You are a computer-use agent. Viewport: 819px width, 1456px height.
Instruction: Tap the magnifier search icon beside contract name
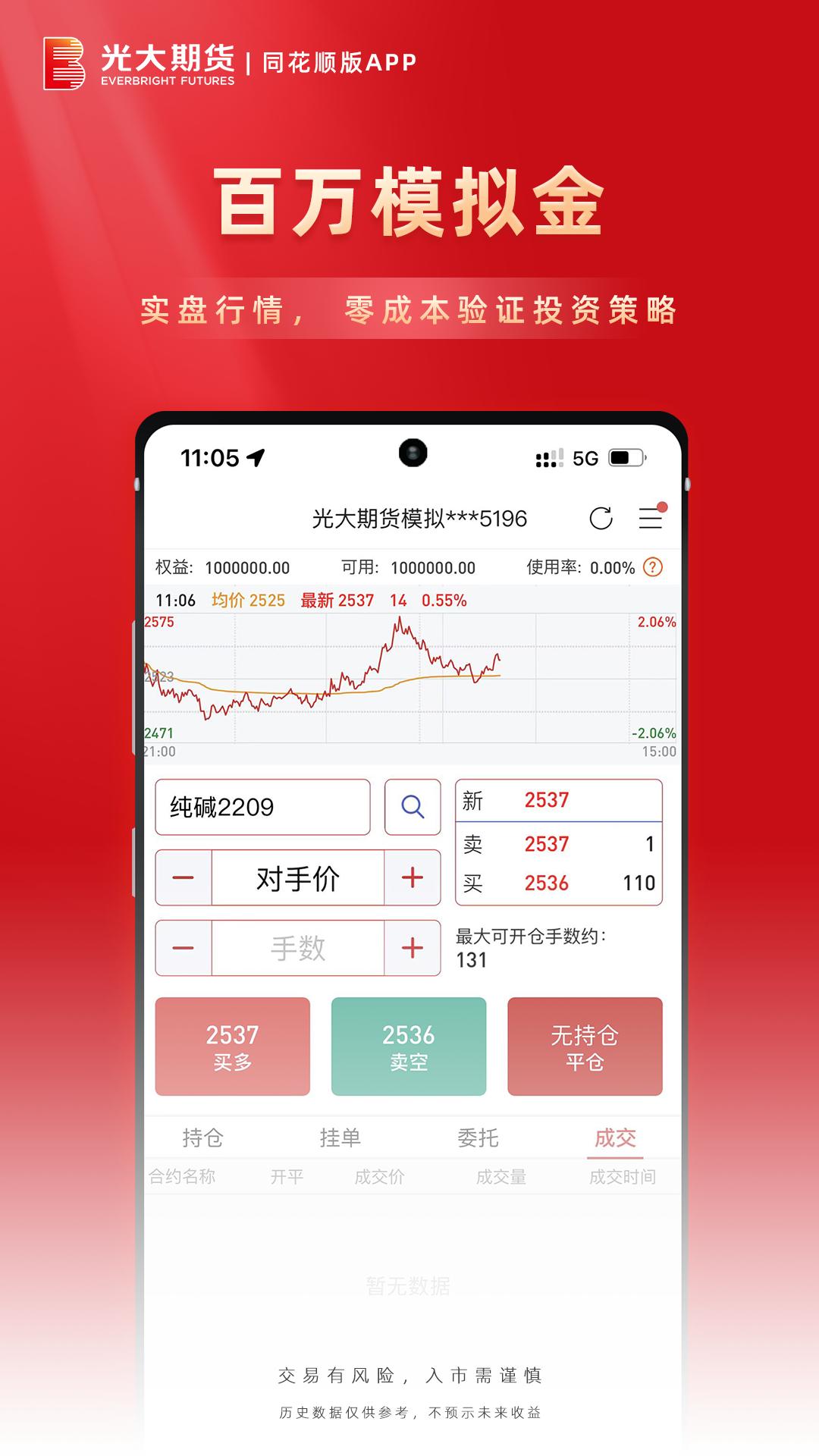pyautogui.click(x=412, y=807)
